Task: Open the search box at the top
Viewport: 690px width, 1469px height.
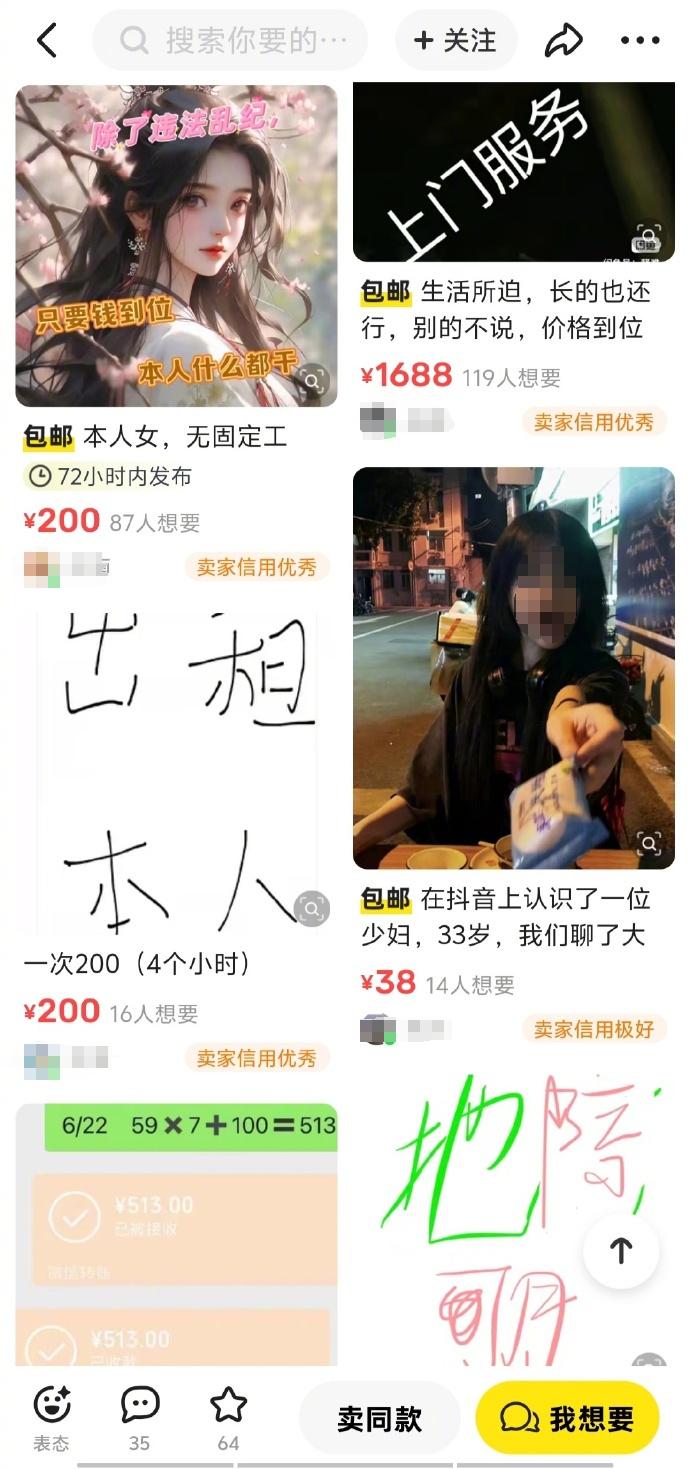Action: point(230,40)
